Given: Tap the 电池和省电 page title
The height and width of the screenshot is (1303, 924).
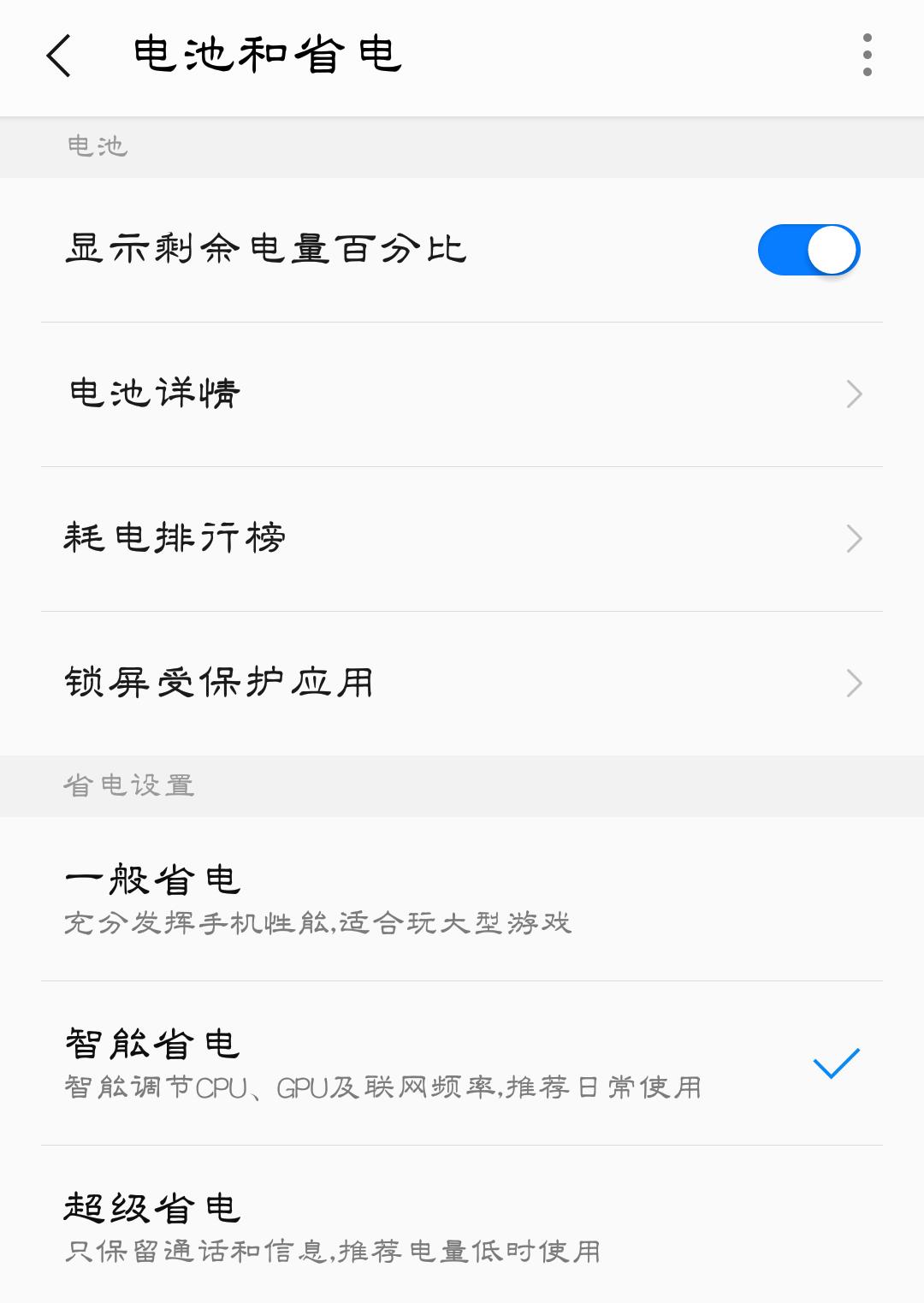Looking at the screenshot, I should tap(265, 51).
